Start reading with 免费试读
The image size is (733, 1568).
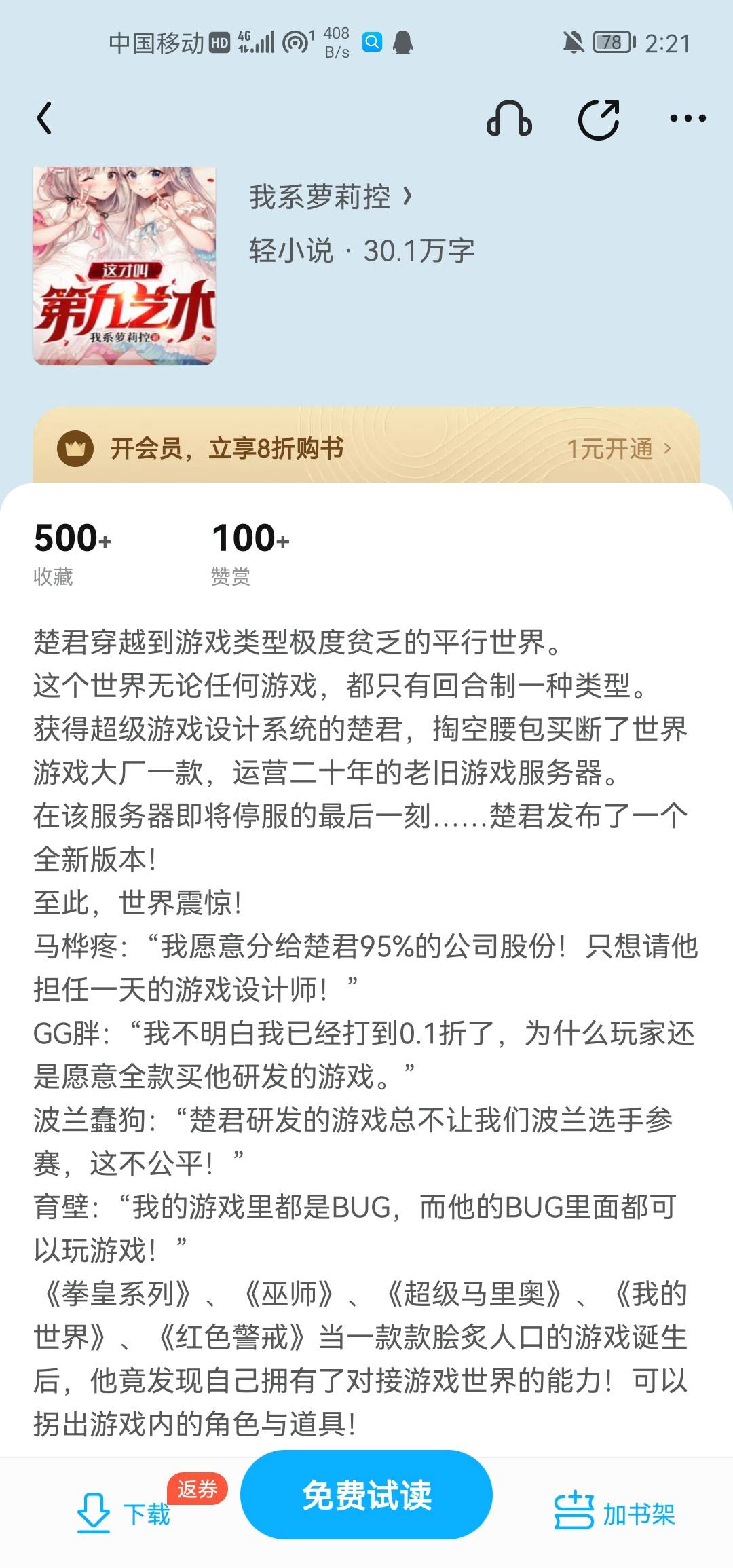[366, 1495]
